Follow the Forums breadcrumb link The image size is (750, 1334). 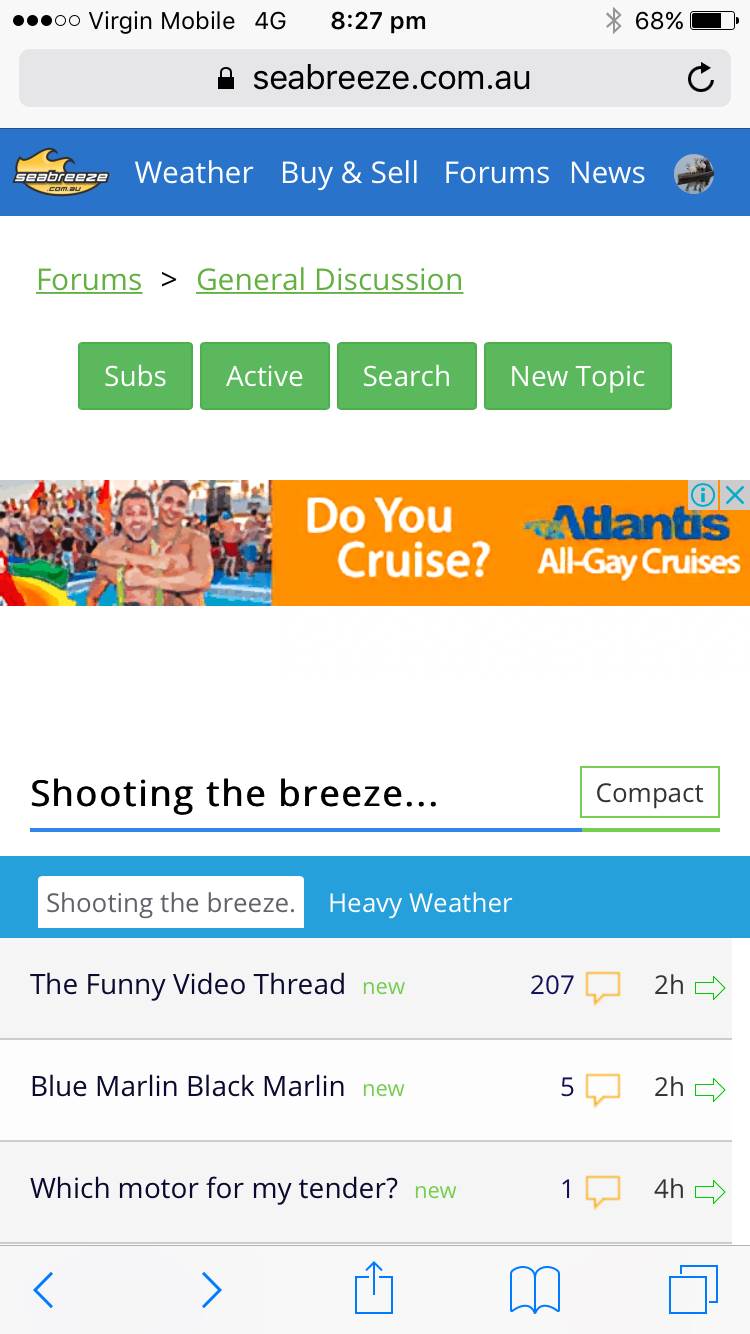coord(89,280)
